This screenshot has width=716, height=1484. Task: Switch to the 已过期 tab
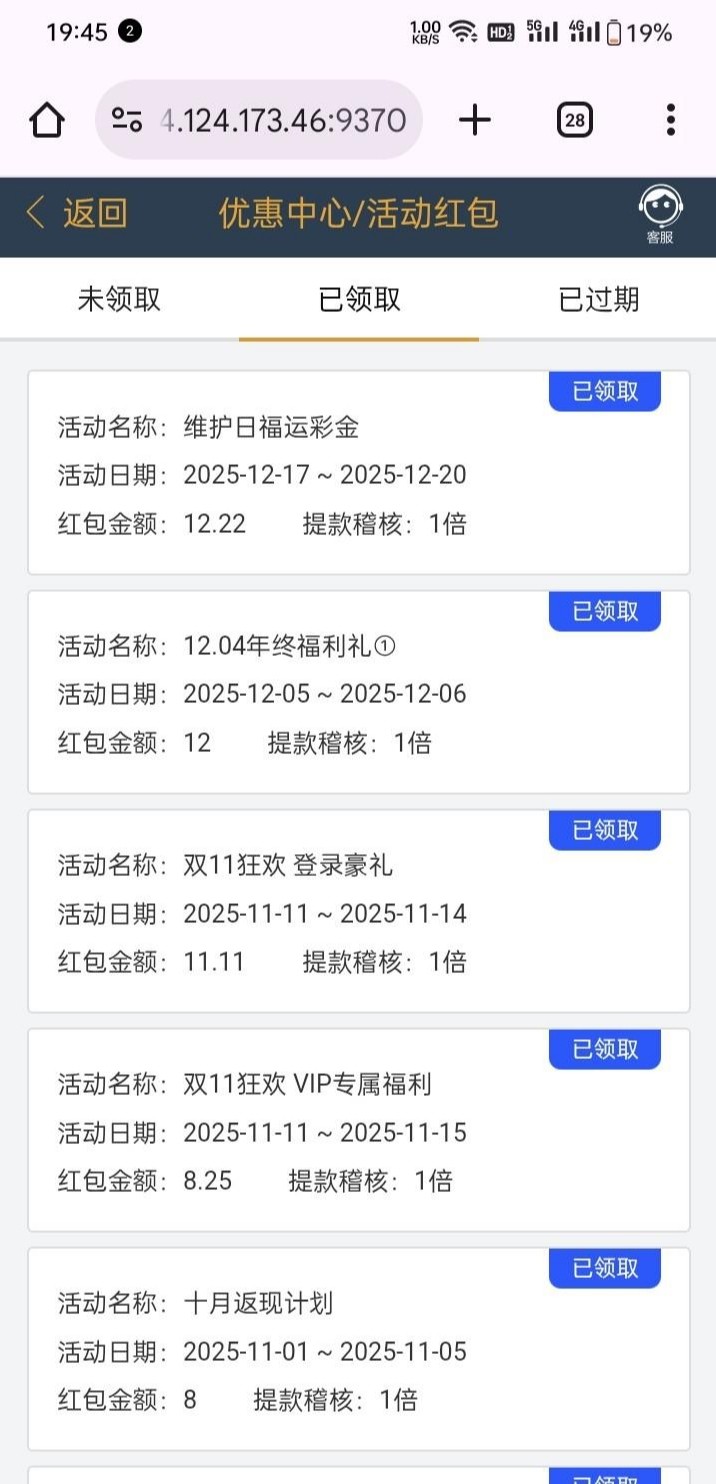[x=598, y=299]
